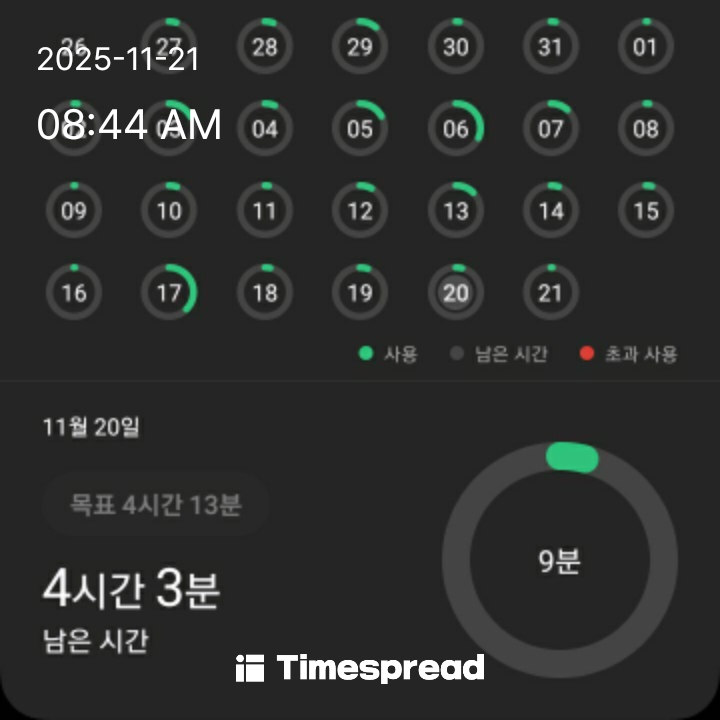The height and width of the screenshot is (720, 720).
Task: Select day 19 in the calendar
Action: coord(360,293)
